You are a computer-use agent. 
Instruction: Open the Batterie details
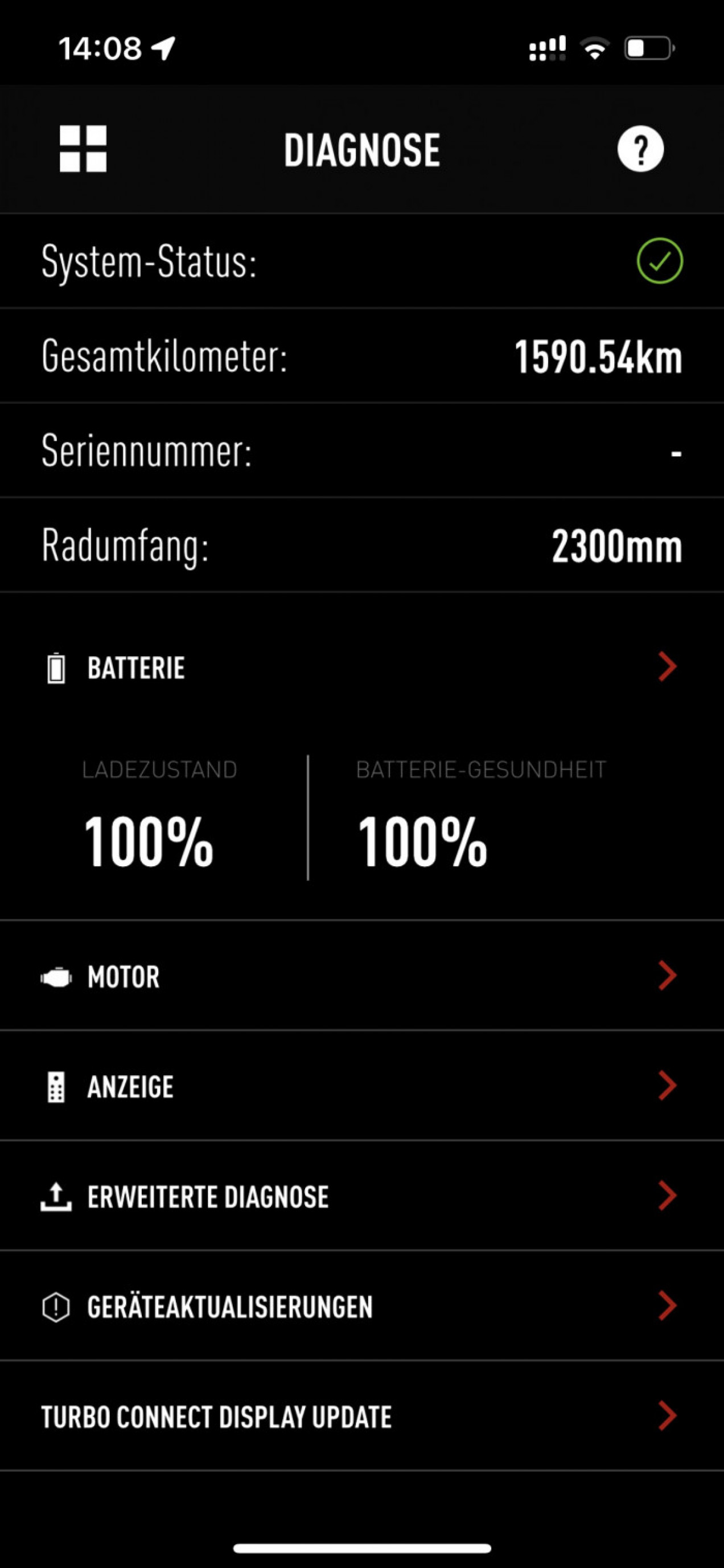361,668
